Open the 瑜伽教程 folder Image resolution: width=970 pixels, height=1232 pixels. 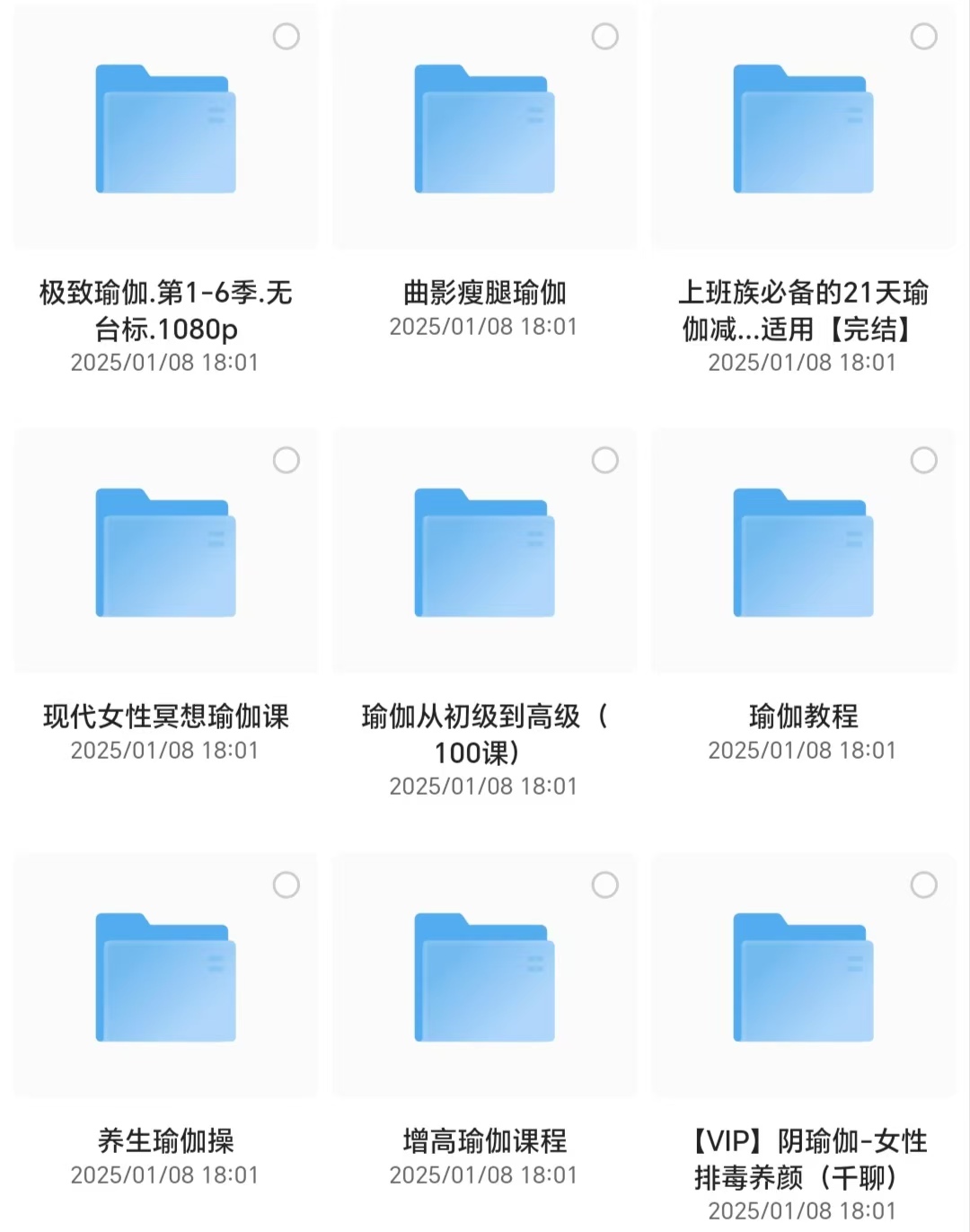pyautogui.click(x=804, y=553)
